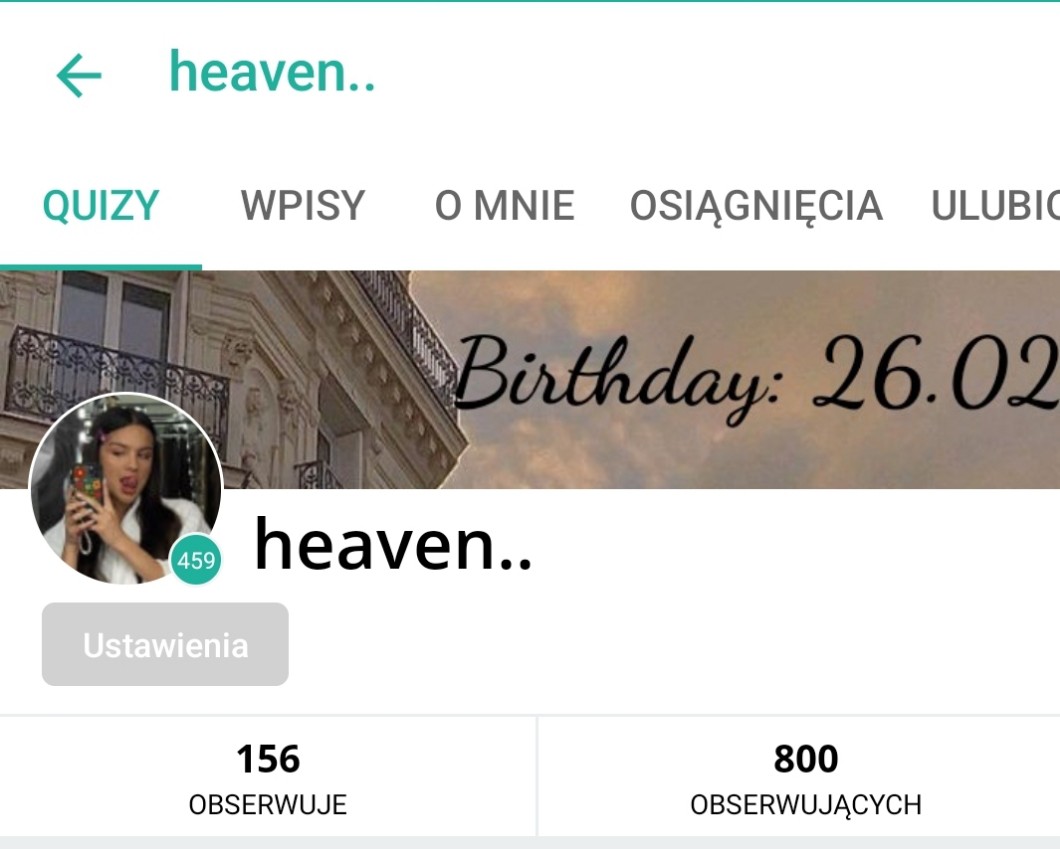Select the Osiągnięcia tab
Screen dimensions: 1060x849
coord(756,206)
